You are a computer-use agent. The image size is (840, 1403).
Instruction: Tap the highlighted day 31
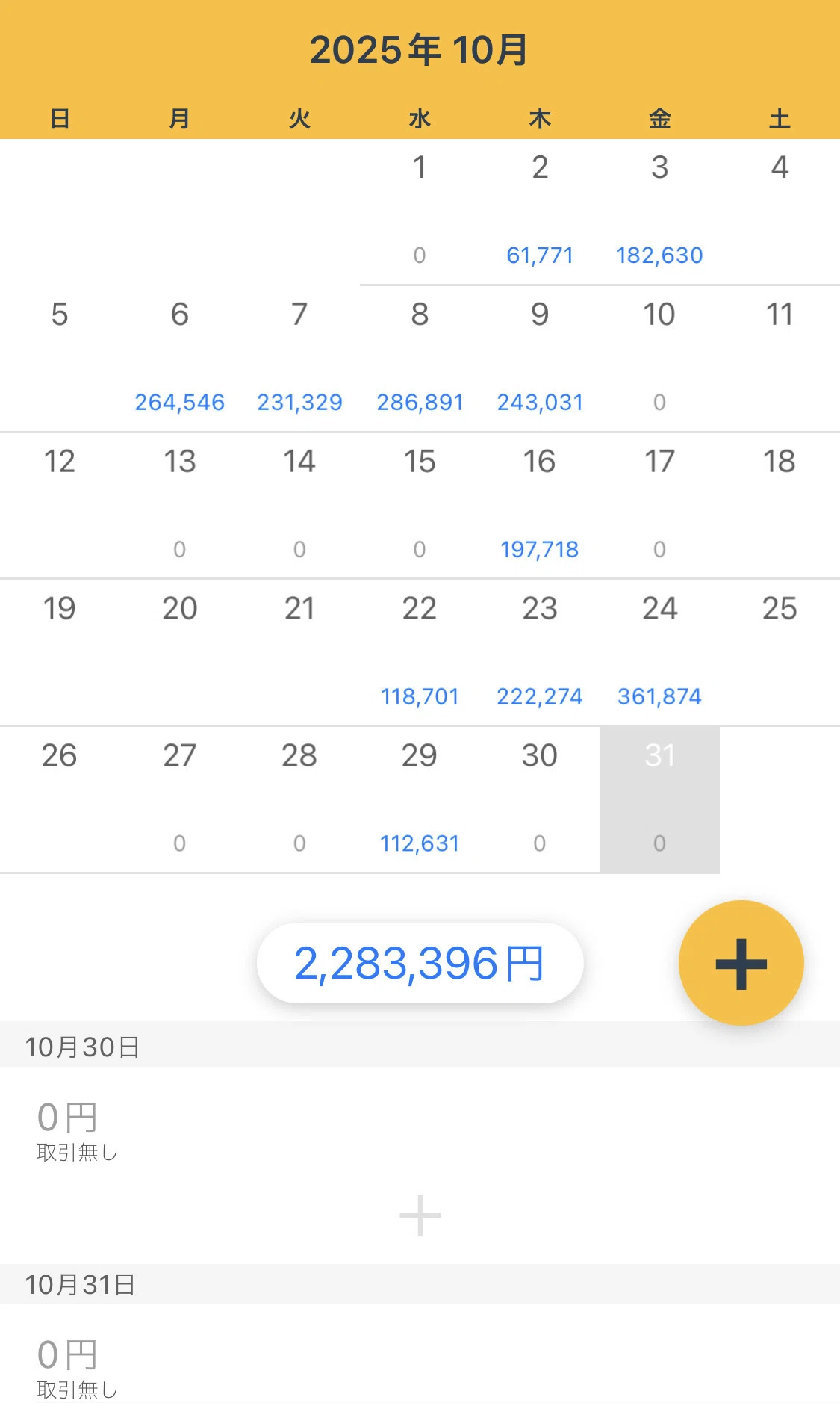coord(659,799)
